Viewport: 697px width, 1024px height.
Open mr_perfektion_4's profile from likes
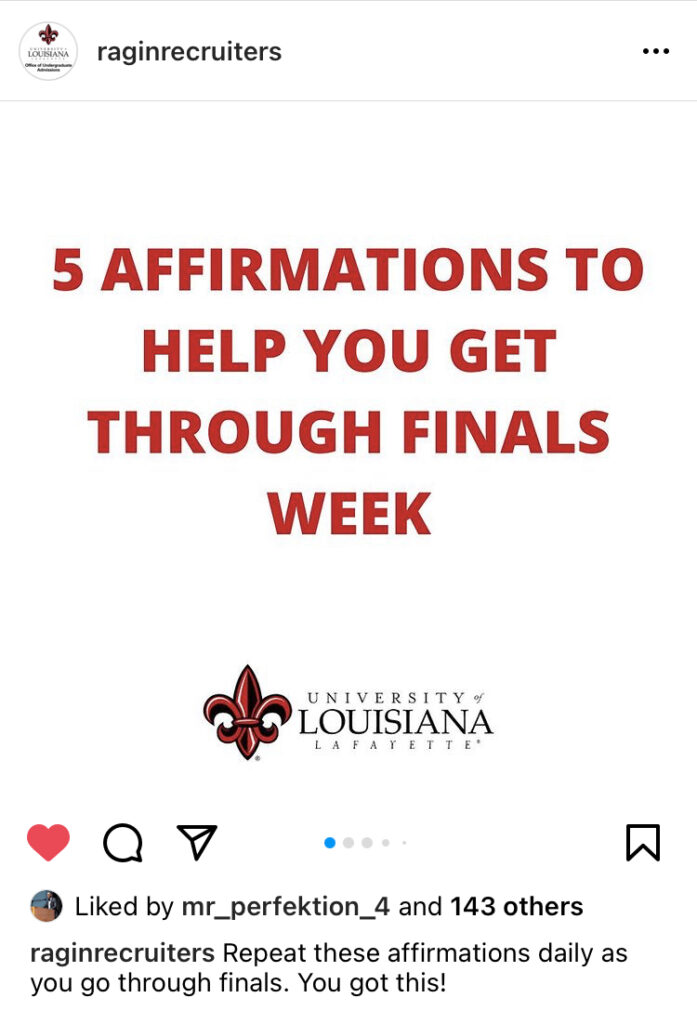tap(286, 907)
